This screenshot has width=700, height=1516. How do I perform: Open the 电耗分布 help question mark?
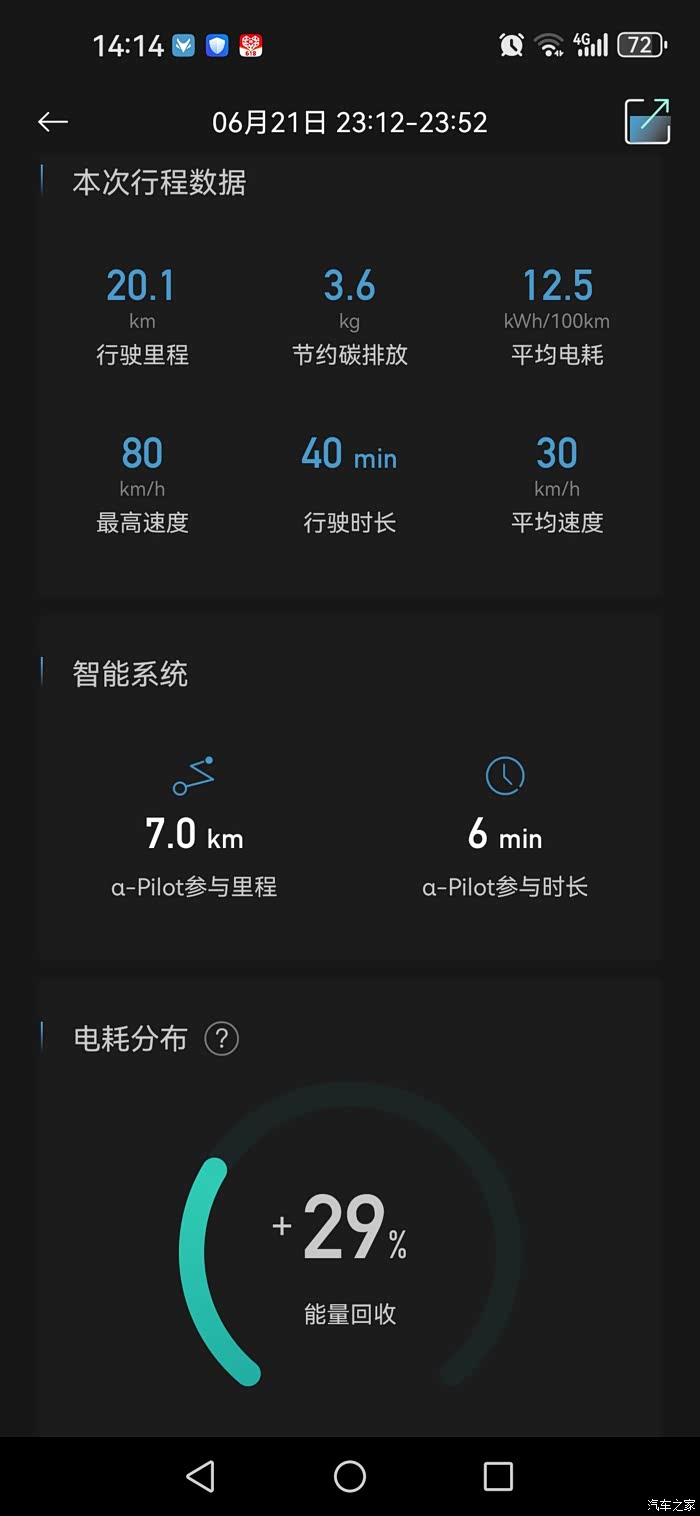pyautogui.click(x=221, y=1039)
